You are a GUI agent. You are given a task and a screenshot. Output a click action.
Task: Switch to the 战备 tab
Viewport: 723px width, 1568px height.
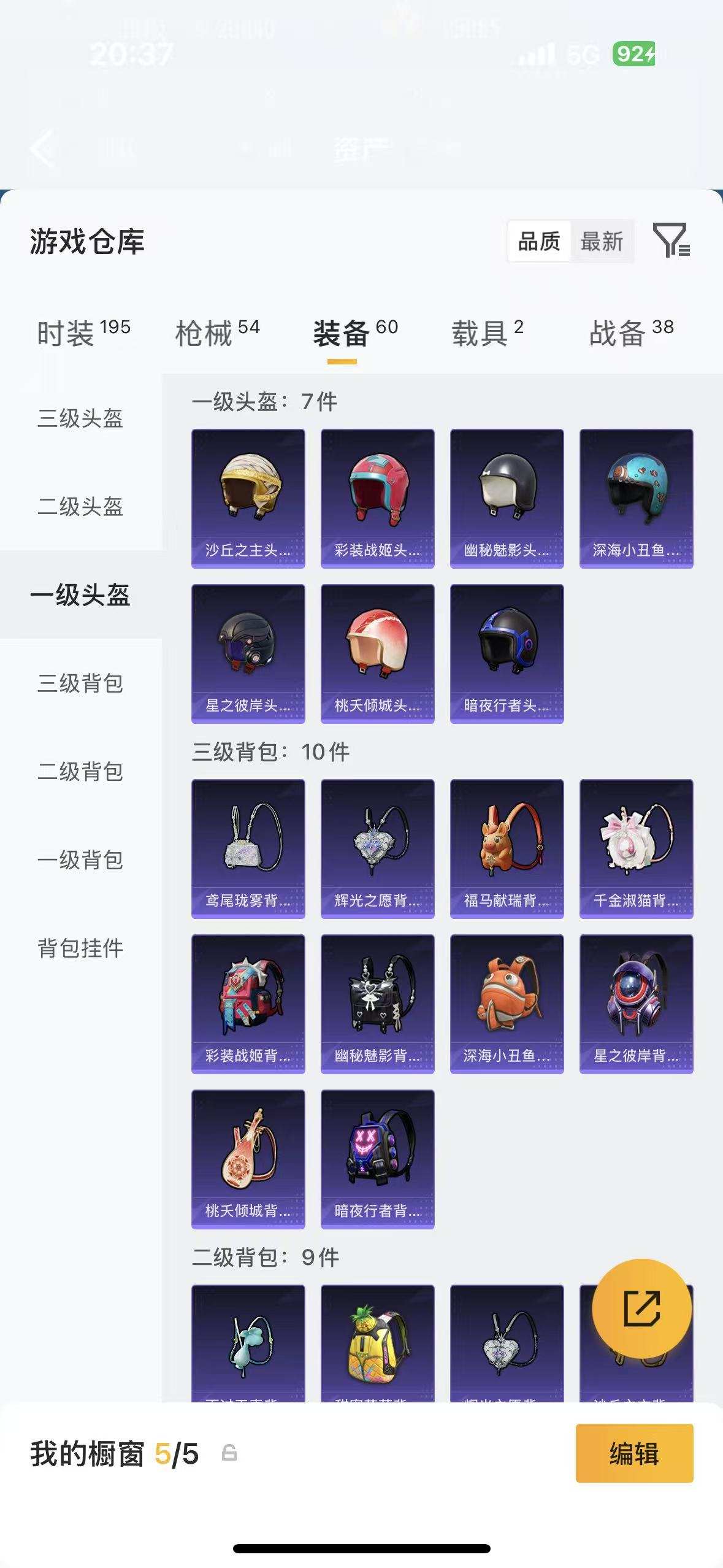[x=631, y=332]
